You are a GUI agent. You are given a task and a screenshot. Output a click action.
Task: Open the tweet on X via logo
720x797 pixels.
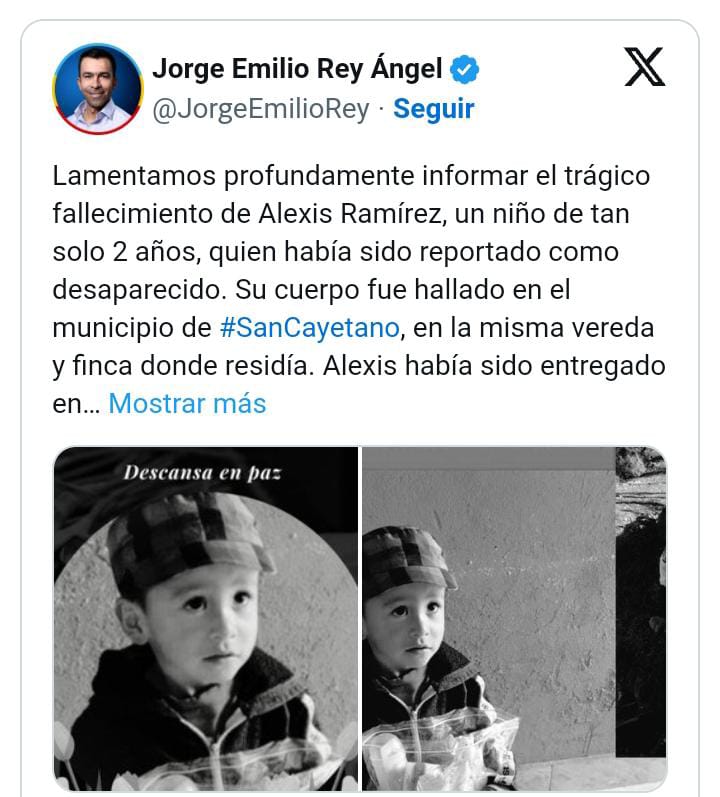click(x=644, y=68)
